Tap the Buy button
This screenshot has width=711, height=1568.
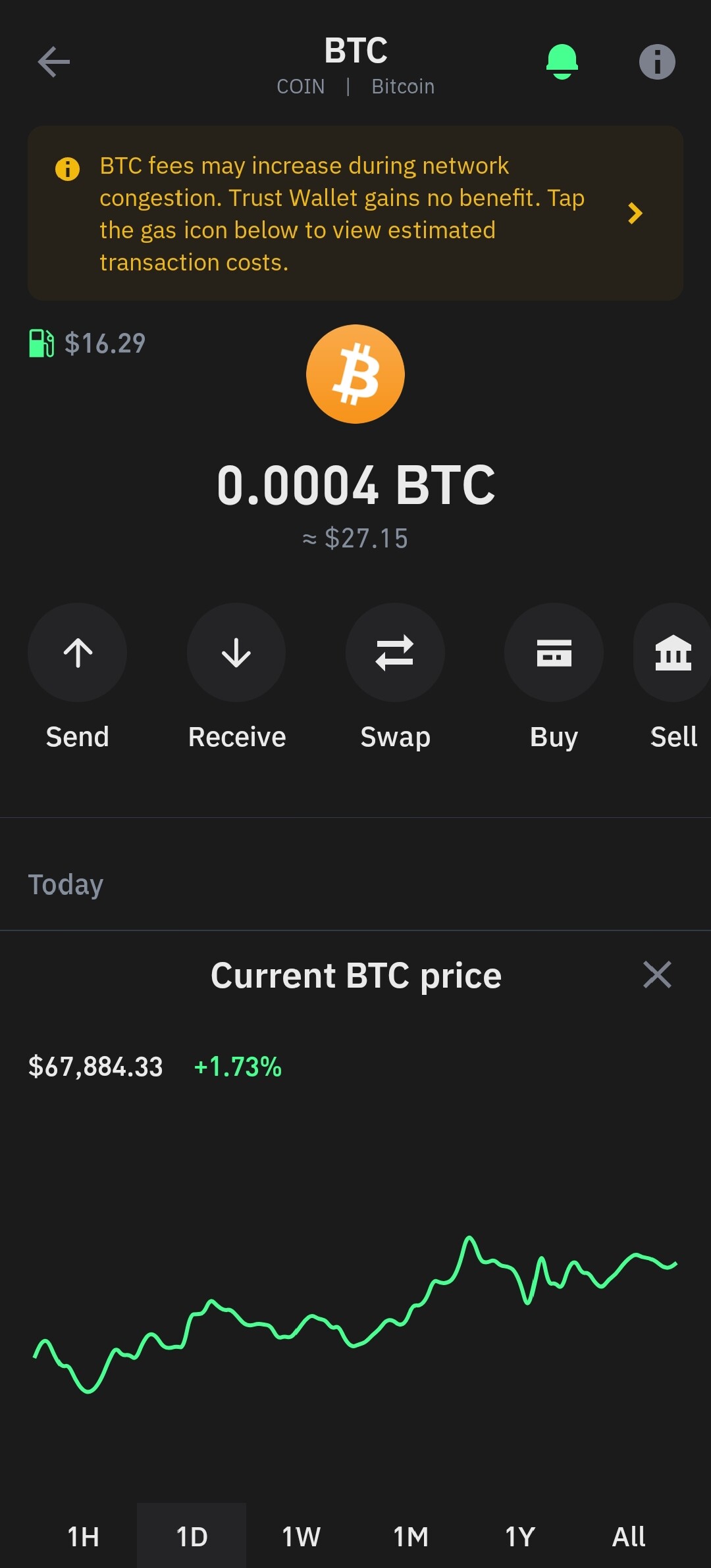click(554, 676)
